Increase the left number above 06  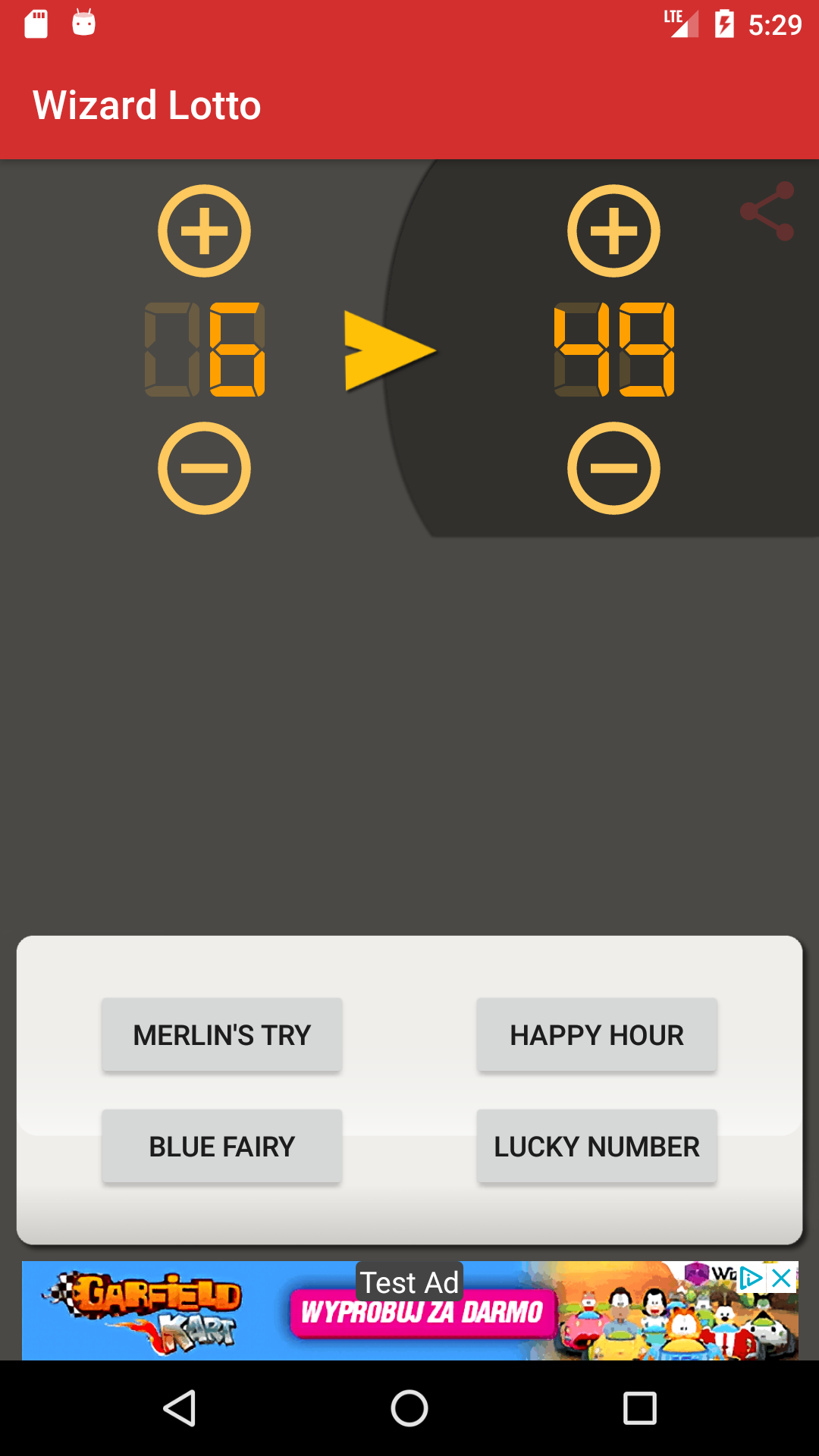[x=204, y=231]
